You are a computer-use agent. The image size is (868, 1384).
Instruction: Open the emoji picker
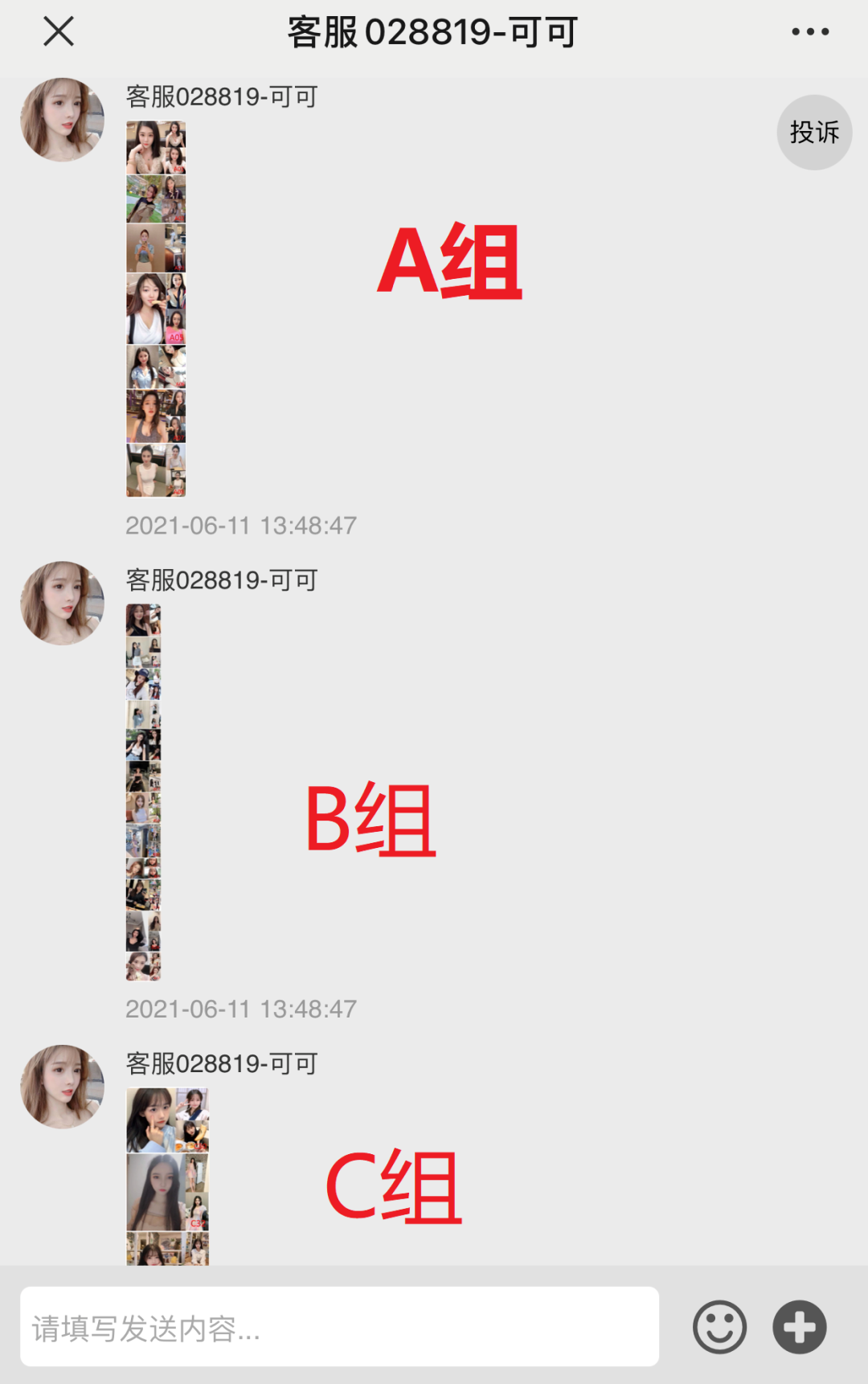click(x=719, y=1327)
